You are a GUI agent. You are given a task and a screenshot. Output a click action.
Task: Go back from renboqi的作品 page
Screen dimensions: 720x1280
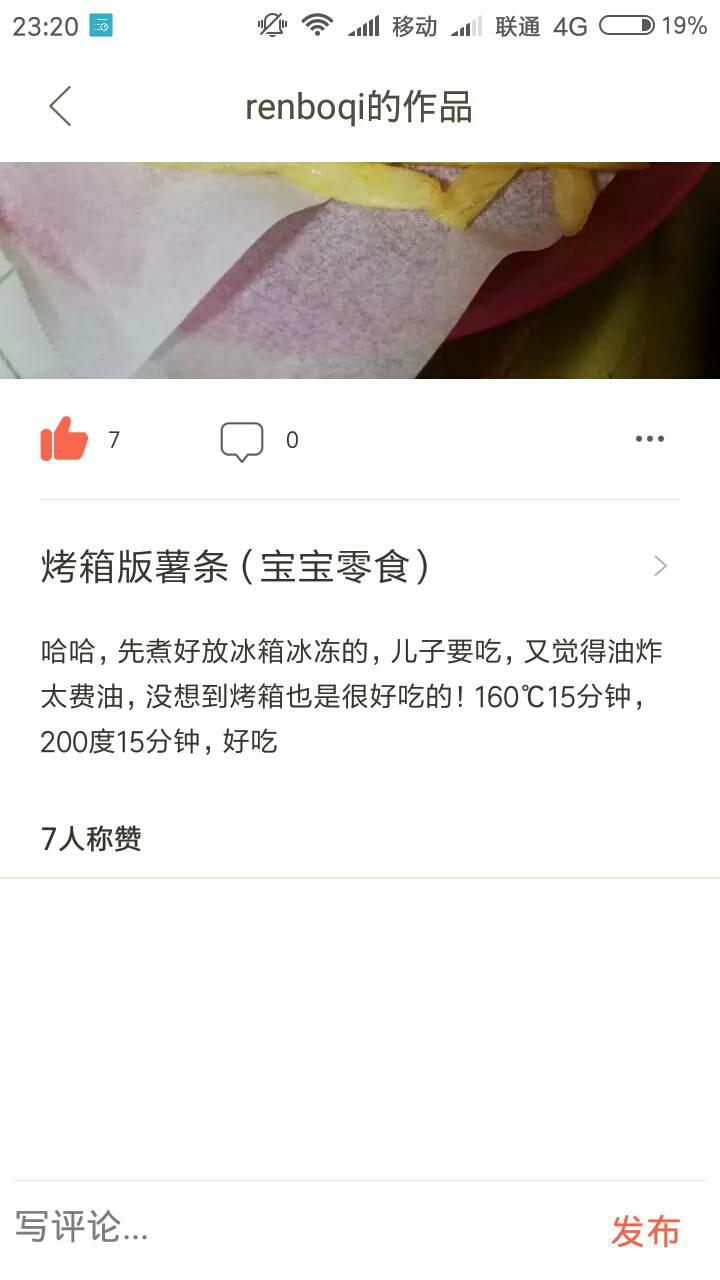(60, 106)
